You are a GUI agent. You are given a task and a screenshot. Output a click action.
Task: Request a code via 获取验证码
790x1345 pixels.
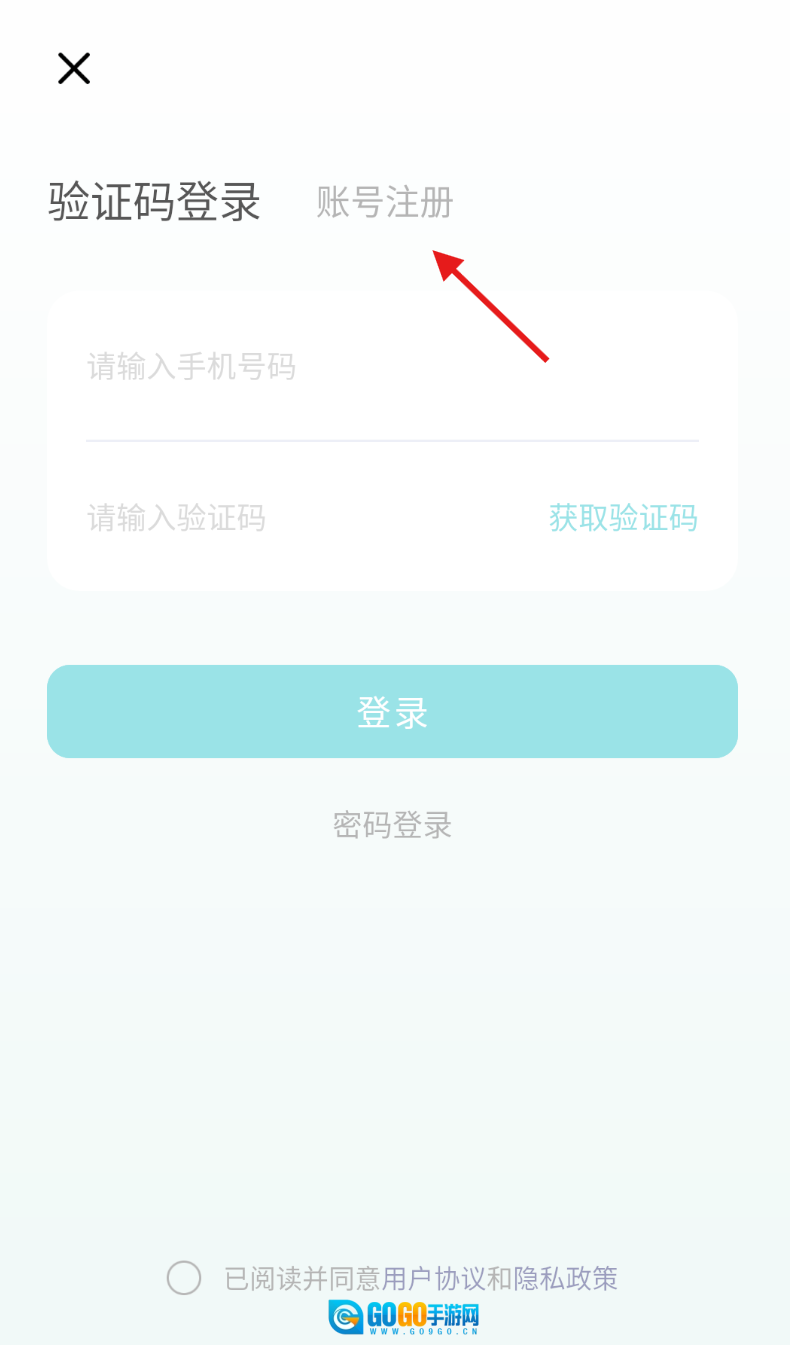click(x=623, y=518)
